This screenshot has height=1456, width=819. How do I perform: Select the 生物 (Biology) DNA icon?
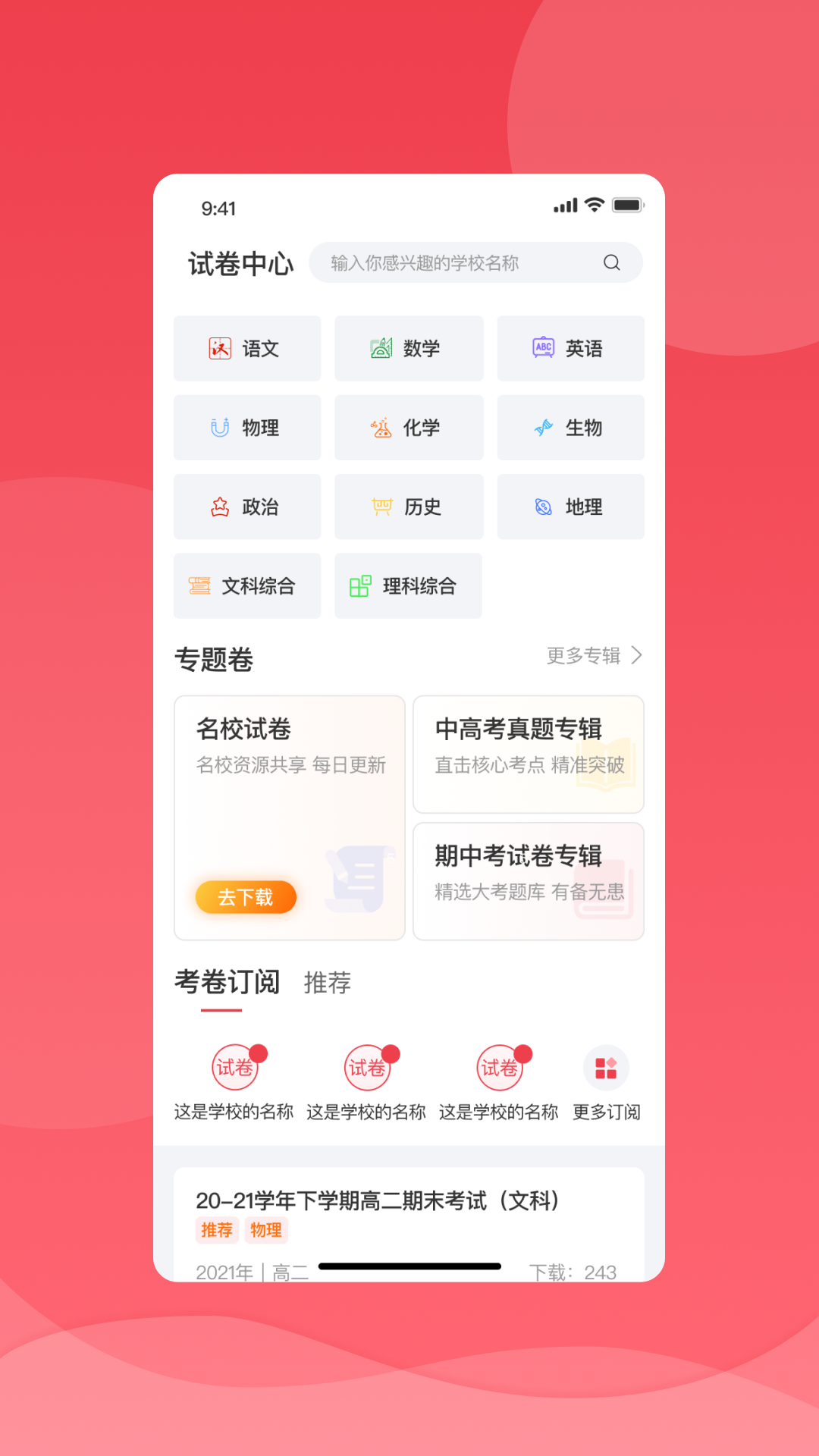tap(543, 428)
